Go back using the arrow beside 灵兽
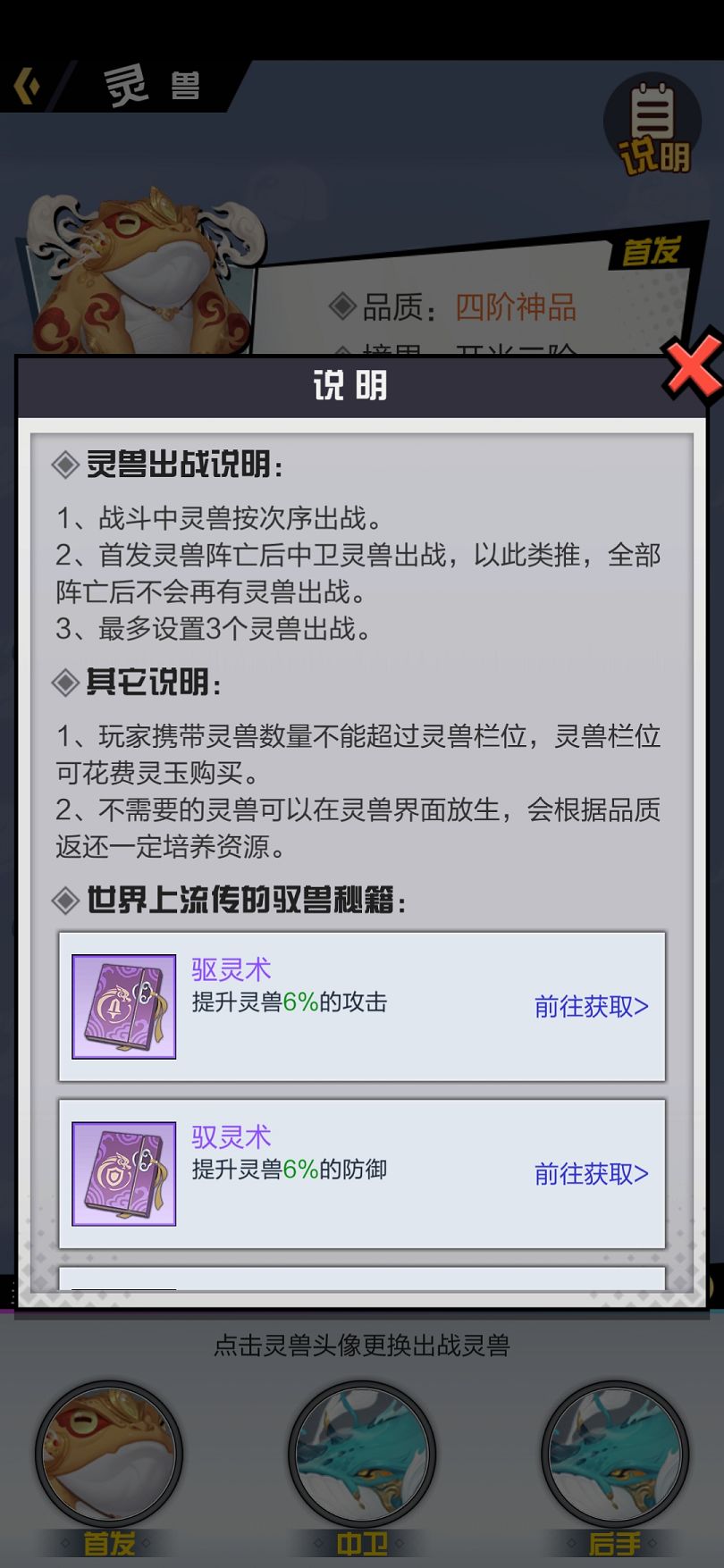This screenshot has width=724, height=1568. coord(28,87)
